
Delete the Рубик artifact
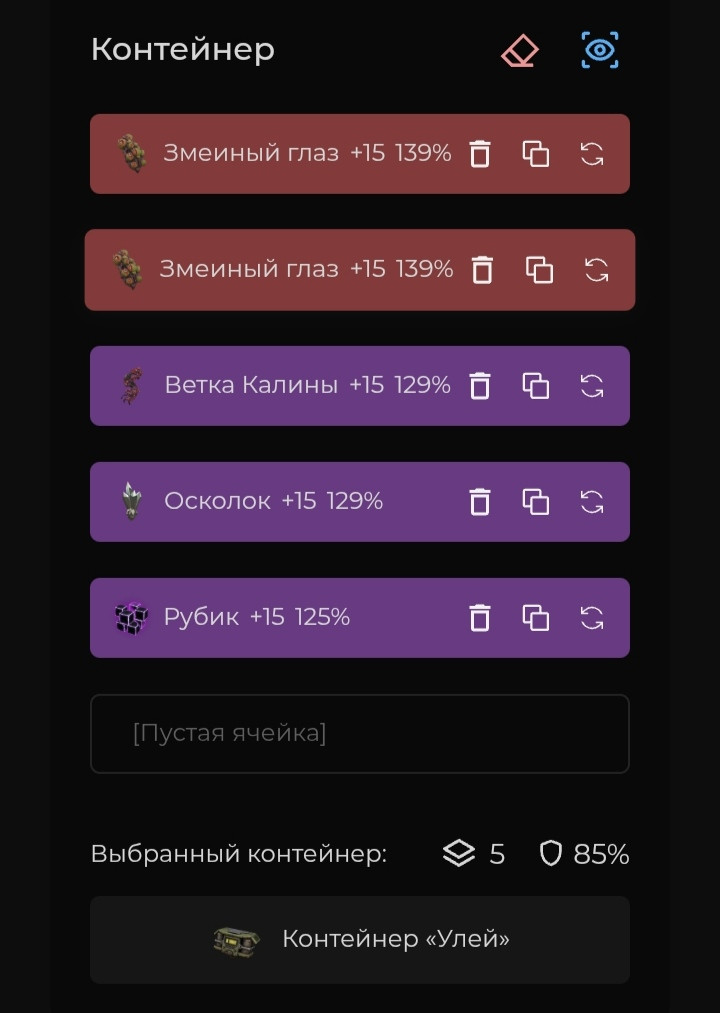click(480, 618)
